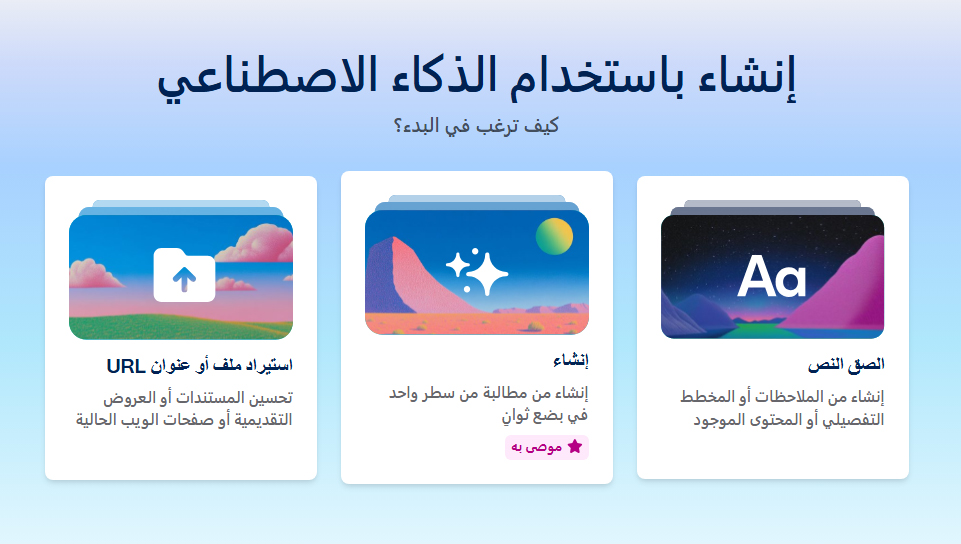Select the الصق النص card
961x544 pixels.
point(772,327)
